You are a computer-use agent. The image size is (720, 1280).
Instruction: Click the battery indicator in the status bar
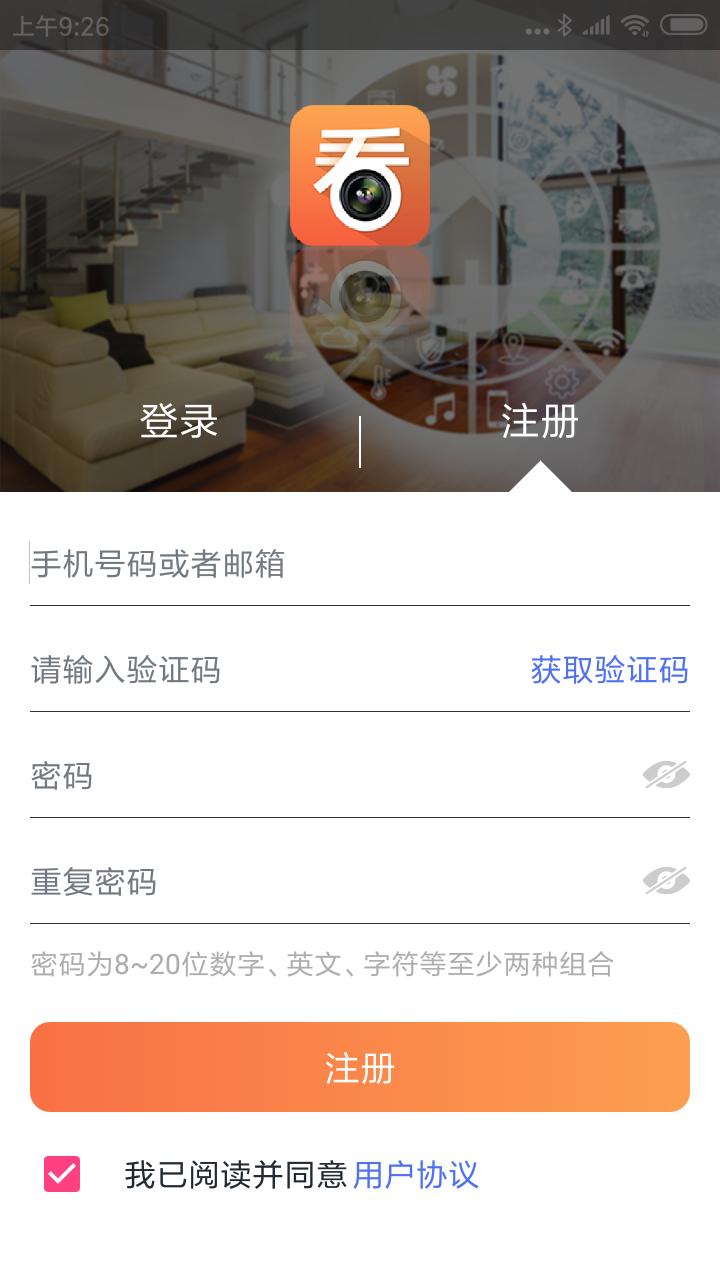(682, 24)
